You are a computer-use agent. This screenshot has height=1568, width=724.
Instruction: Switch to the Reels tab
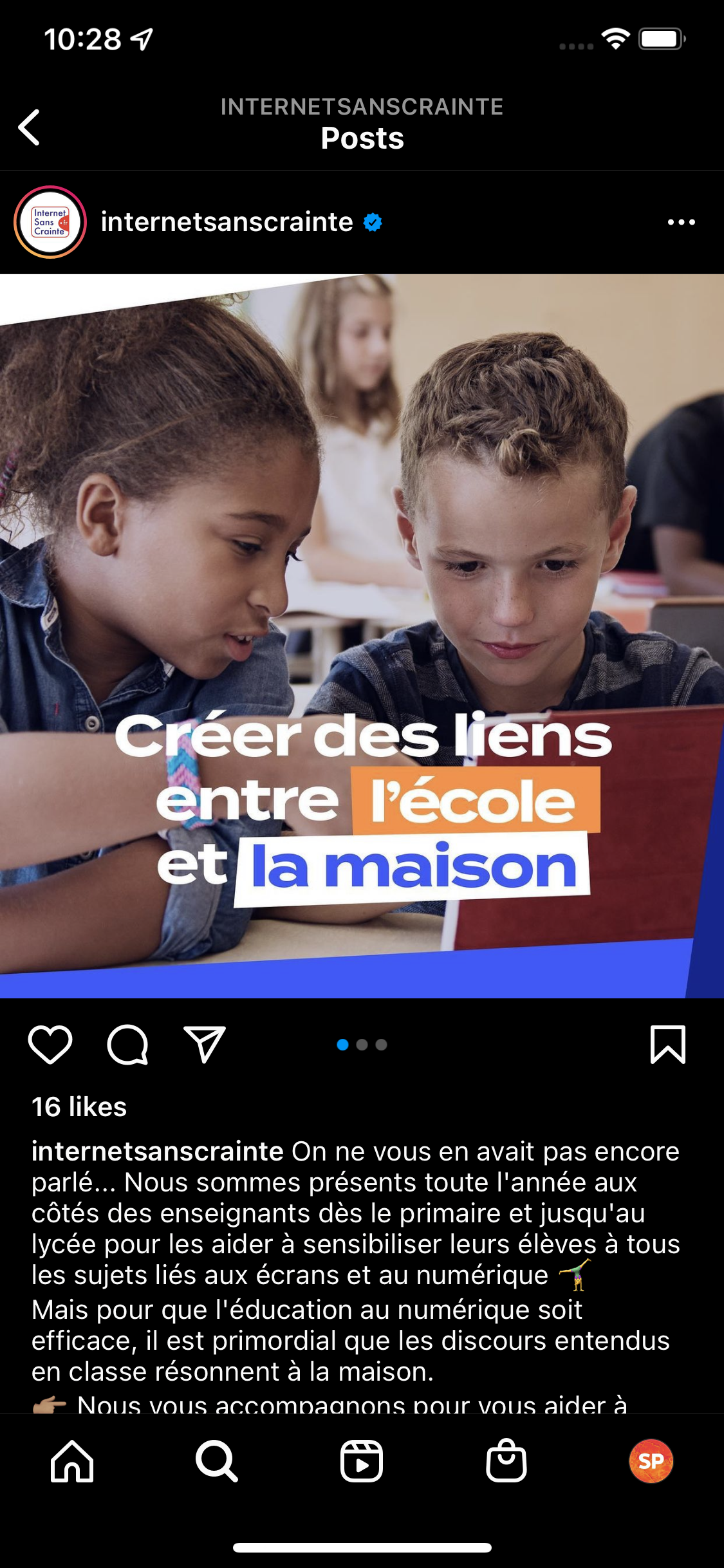point(362,1461)
